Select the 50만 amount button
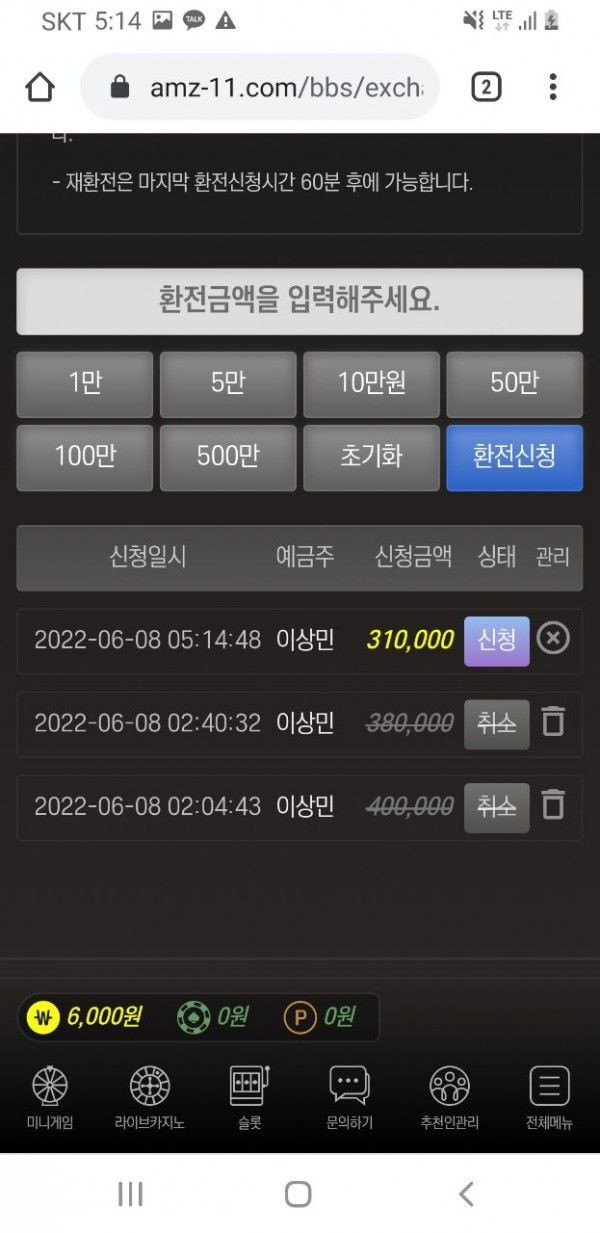This screenshot has width=600, height=1233. pos(514,384)
